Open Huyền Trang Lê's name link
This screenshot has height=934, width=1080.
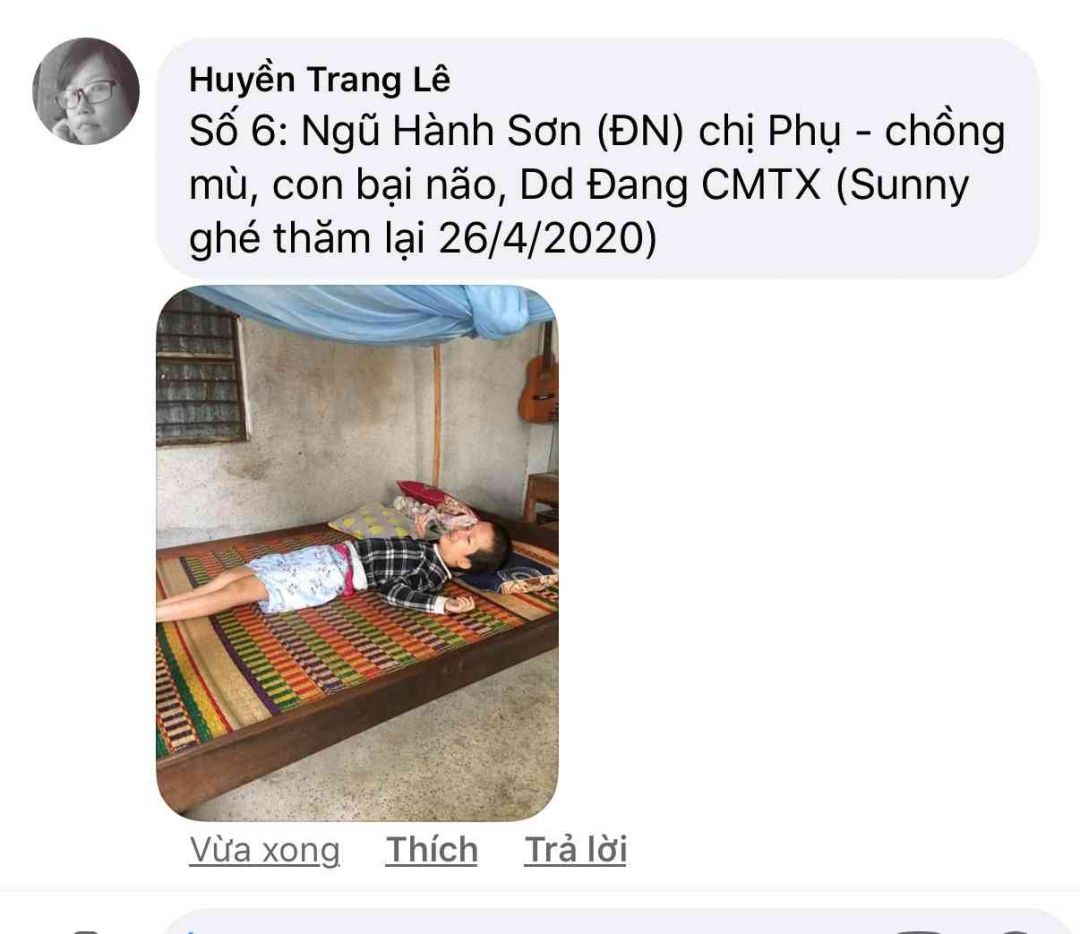[x=320, y=80]
